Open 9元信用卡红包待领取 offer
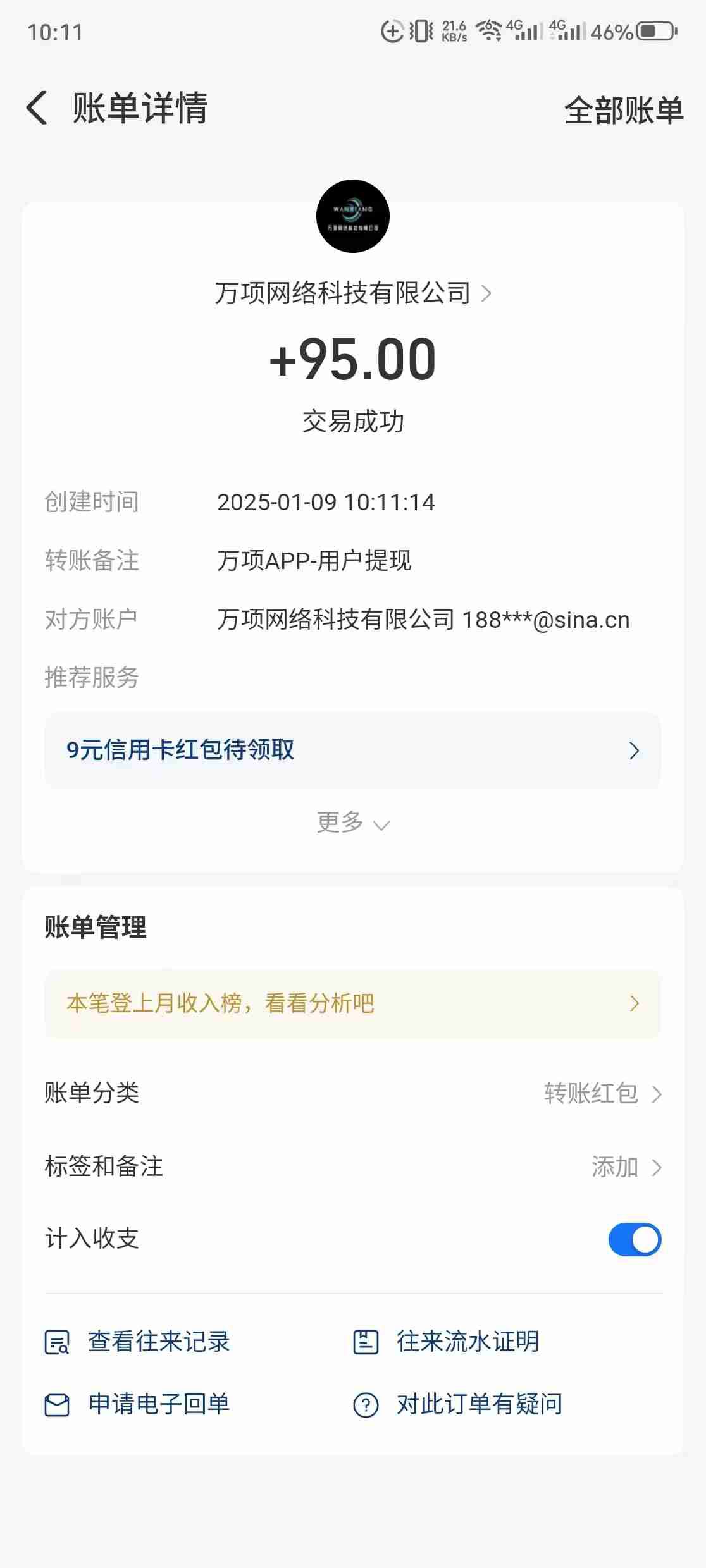 tap(352, 750)
